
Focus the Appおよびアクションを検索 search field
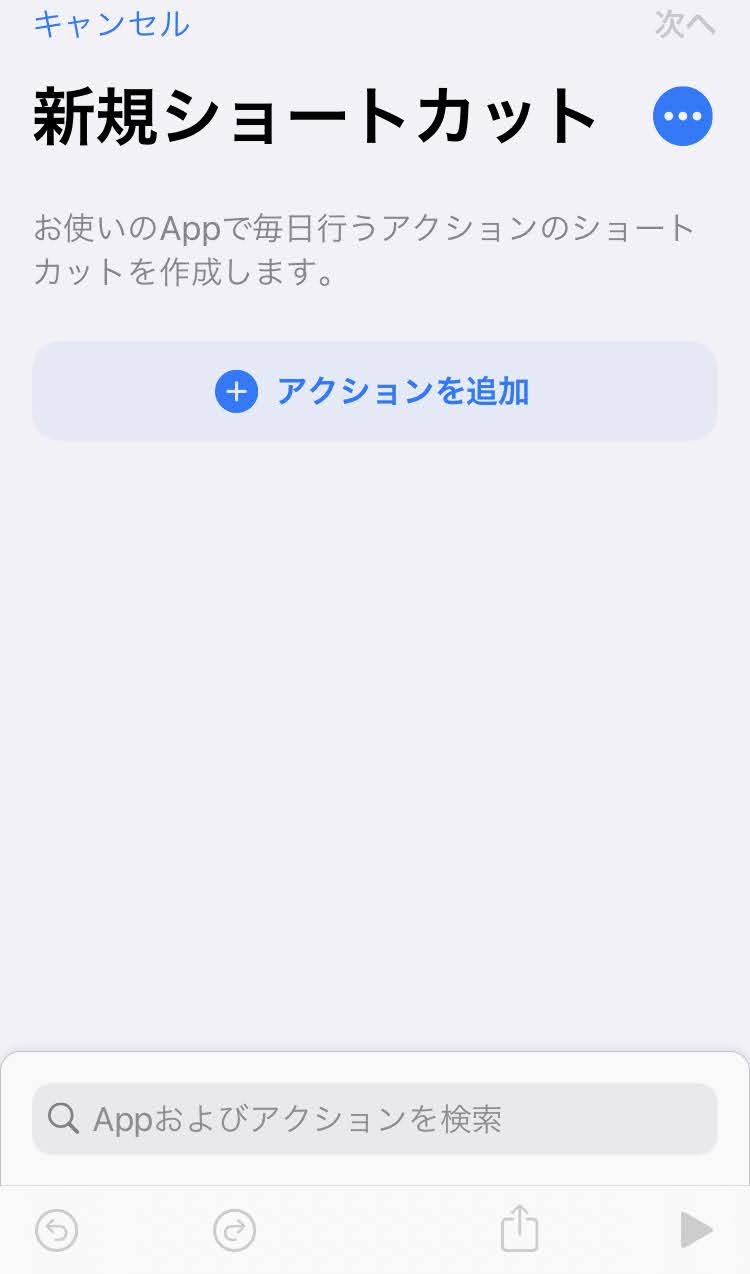374,1118
